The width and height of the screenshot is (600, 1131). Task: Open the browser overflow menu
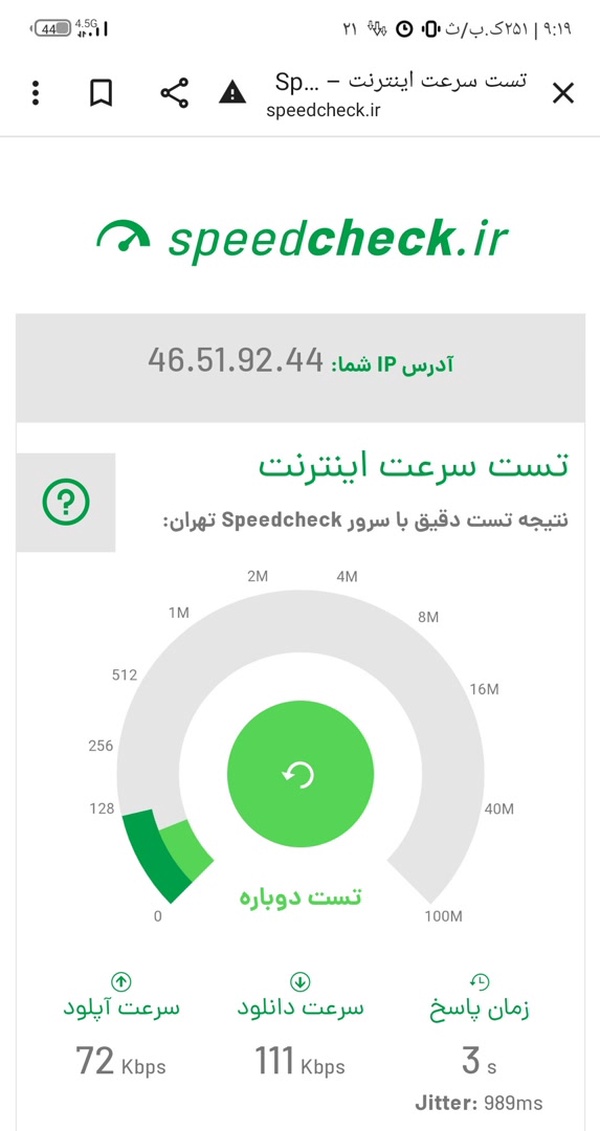[x=35, y=94]
